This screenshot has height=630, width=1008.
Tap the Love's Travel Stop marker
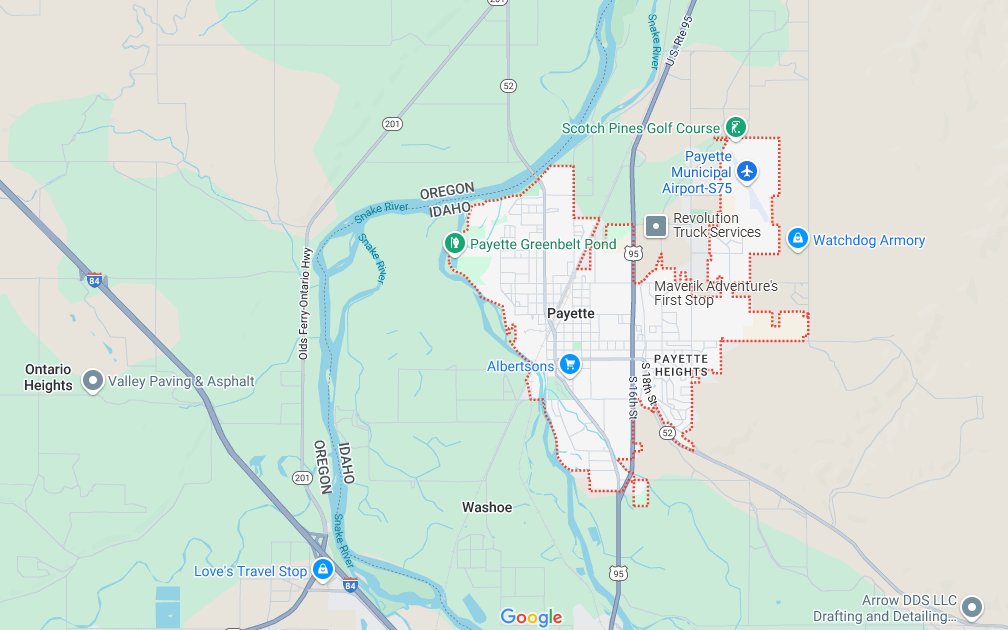point(322,570)
